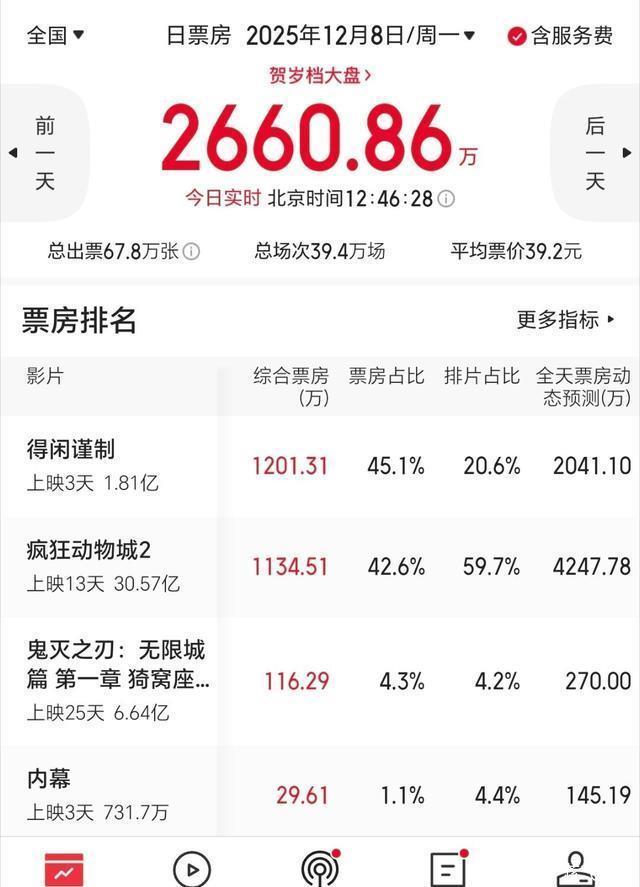This screenshot has width=640, height=887.
Task: Tap info icon beside 北京时间
Action: point(446,198)
